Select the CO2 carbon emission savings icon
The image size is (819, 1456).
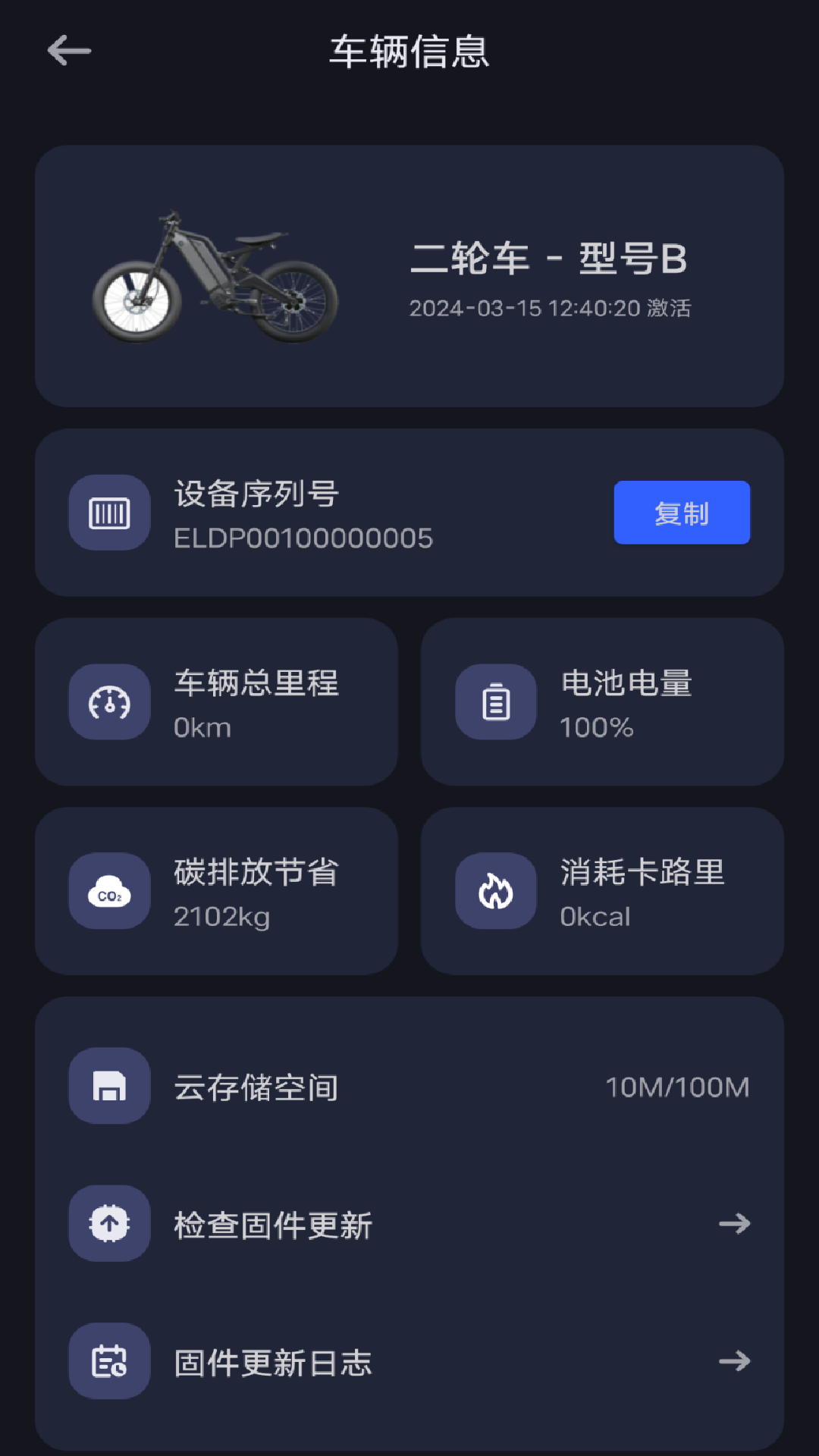(x=109, y=891)
